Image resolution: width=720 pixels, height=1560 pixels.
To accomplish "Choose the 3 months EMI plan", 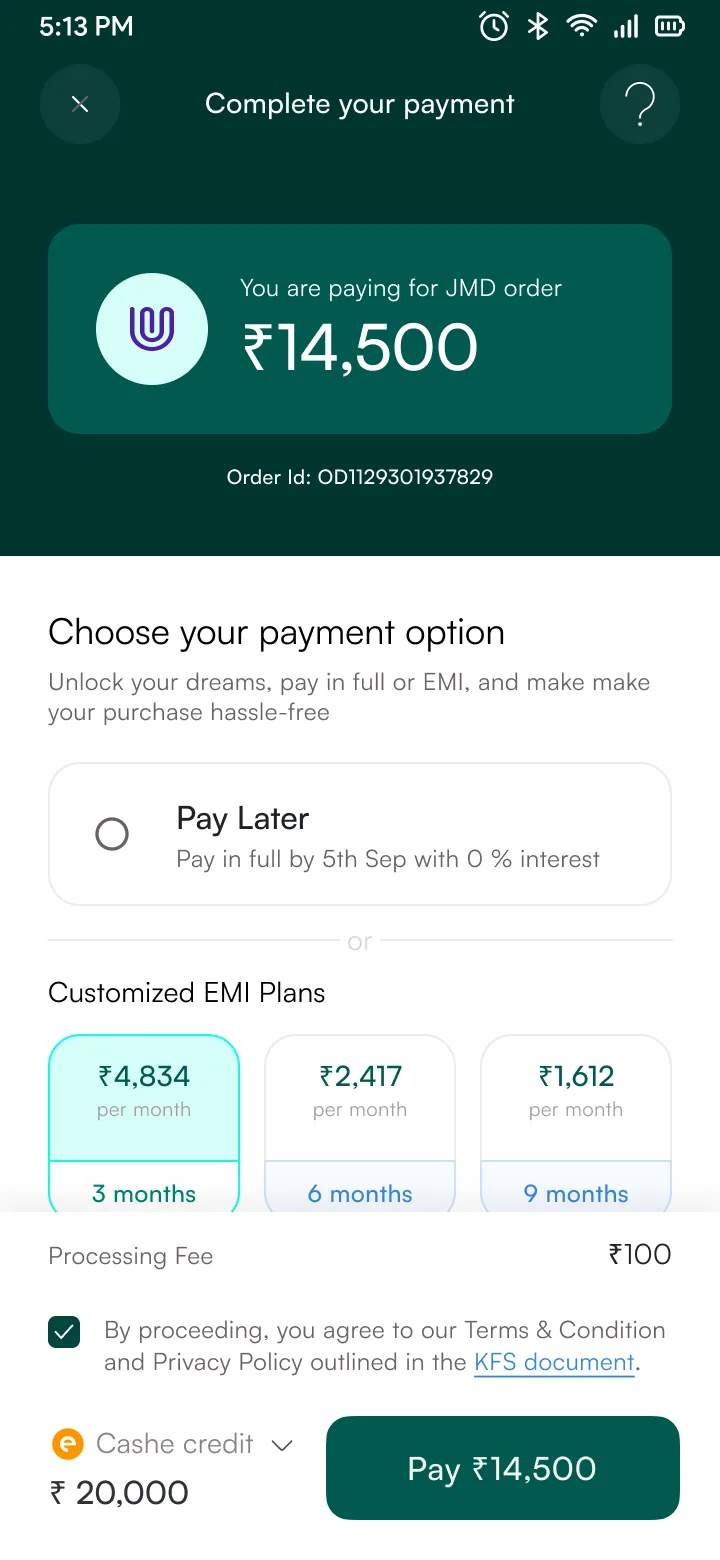I will point(144,1123).
